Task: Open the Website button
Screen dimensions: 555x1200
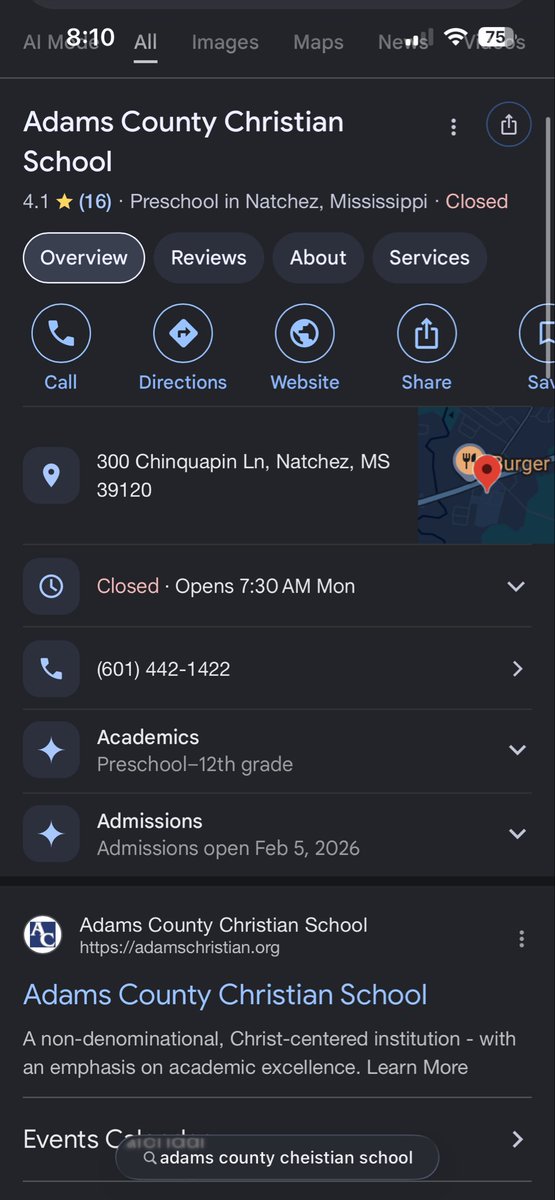Action: click(x=305, y=348)
